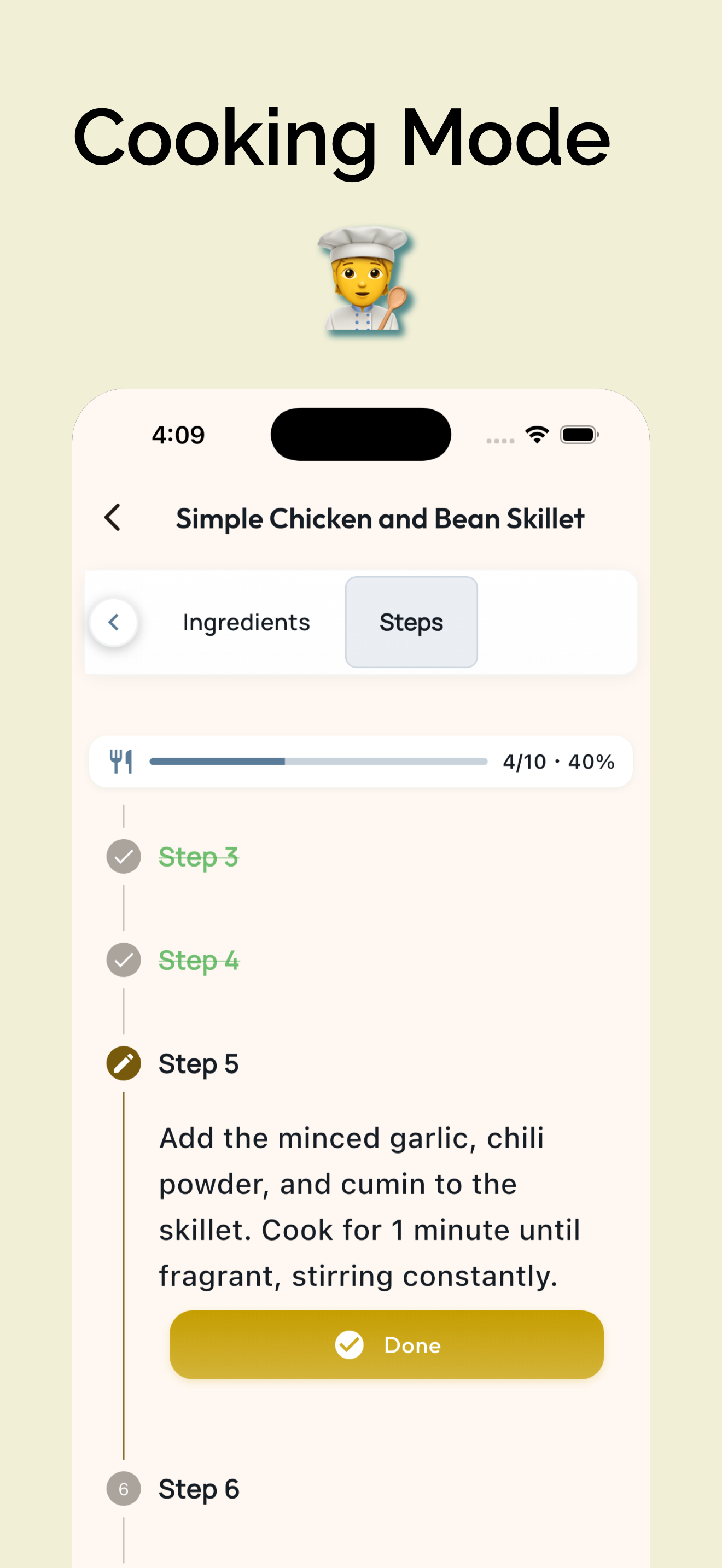722x1568 pixels.
Task: Click the checkmark circle beside Step 3
Action: pyautogui.click(x=123, y=856)
